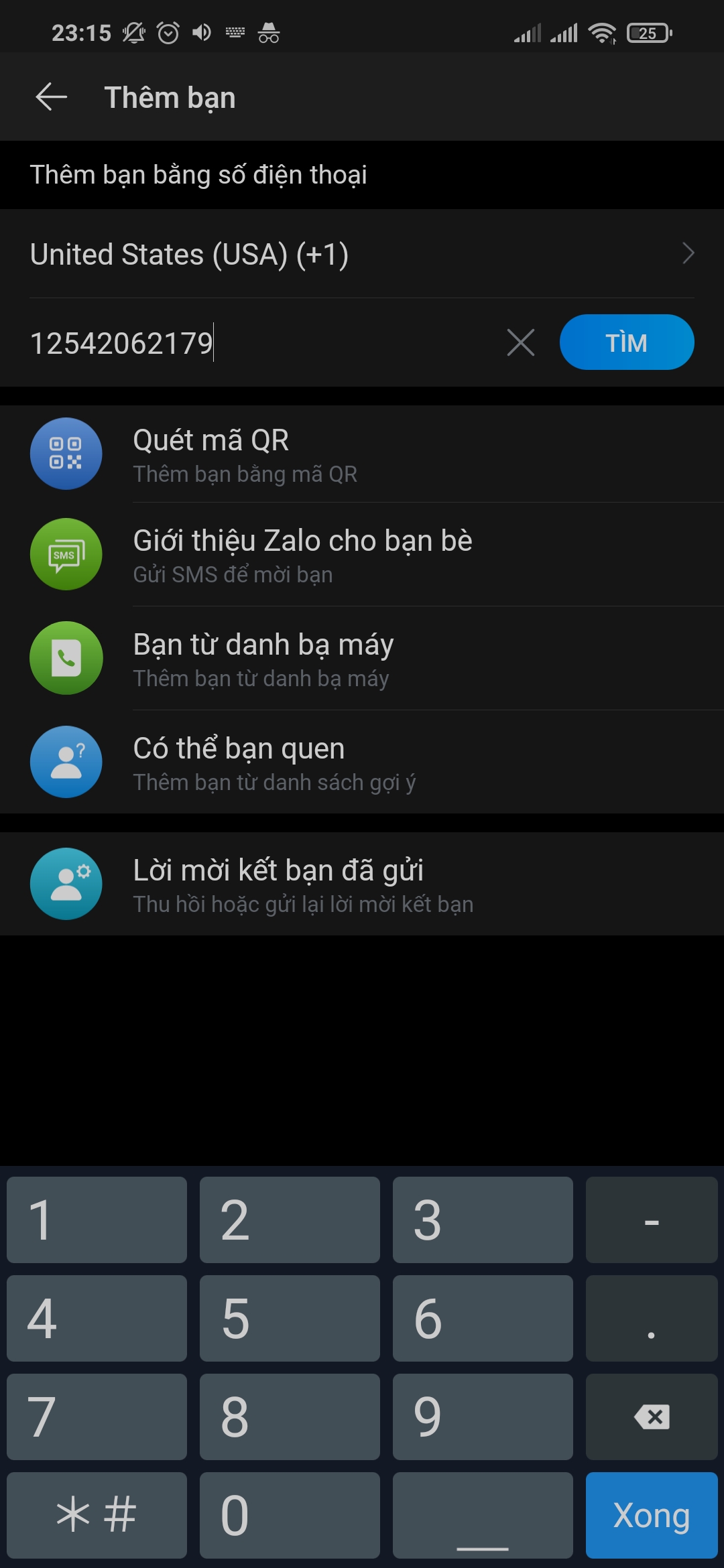This screenshot has width=724, height=1568.
Task: Clear the entered phone number
Action: point(521,342)
